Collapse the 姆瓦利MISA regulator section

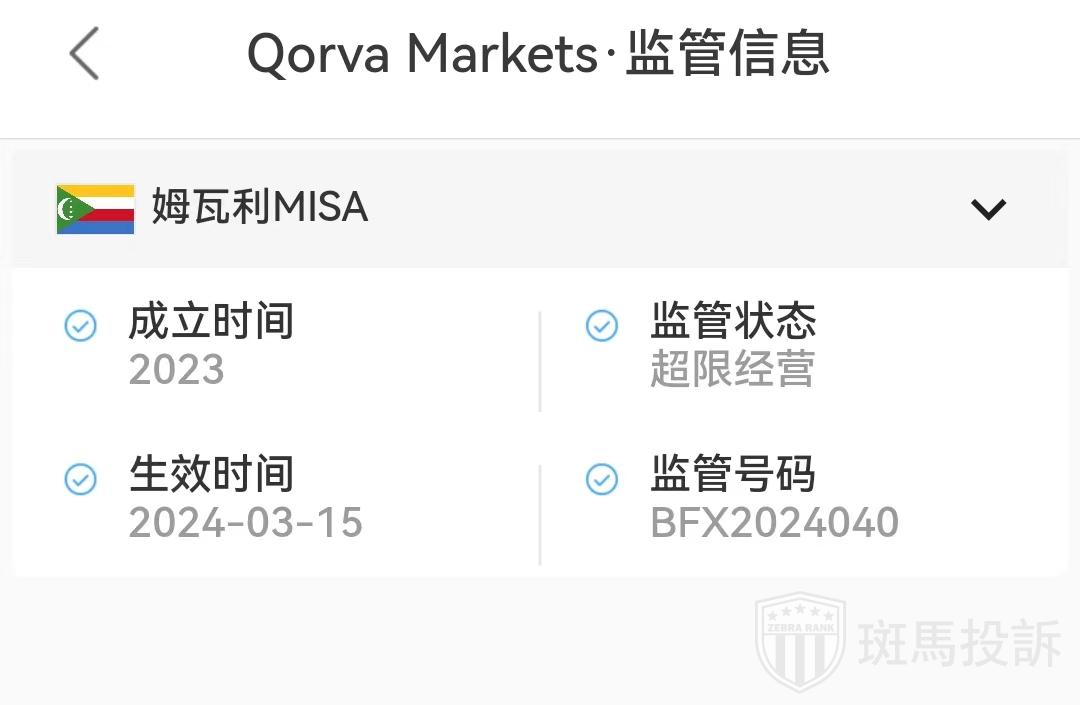[x=988, y=209]
